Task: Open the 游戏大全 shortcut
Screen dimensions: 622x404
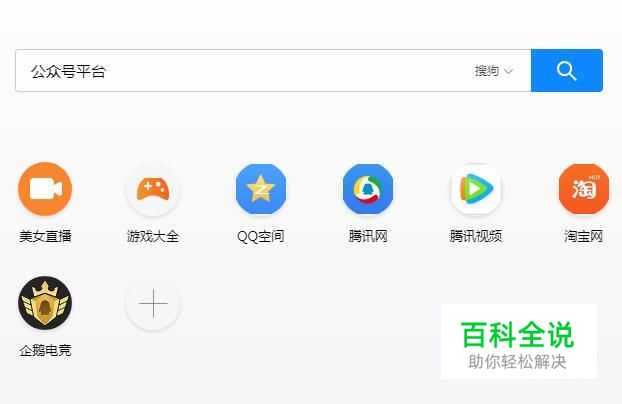Action: tap(153, 189)
